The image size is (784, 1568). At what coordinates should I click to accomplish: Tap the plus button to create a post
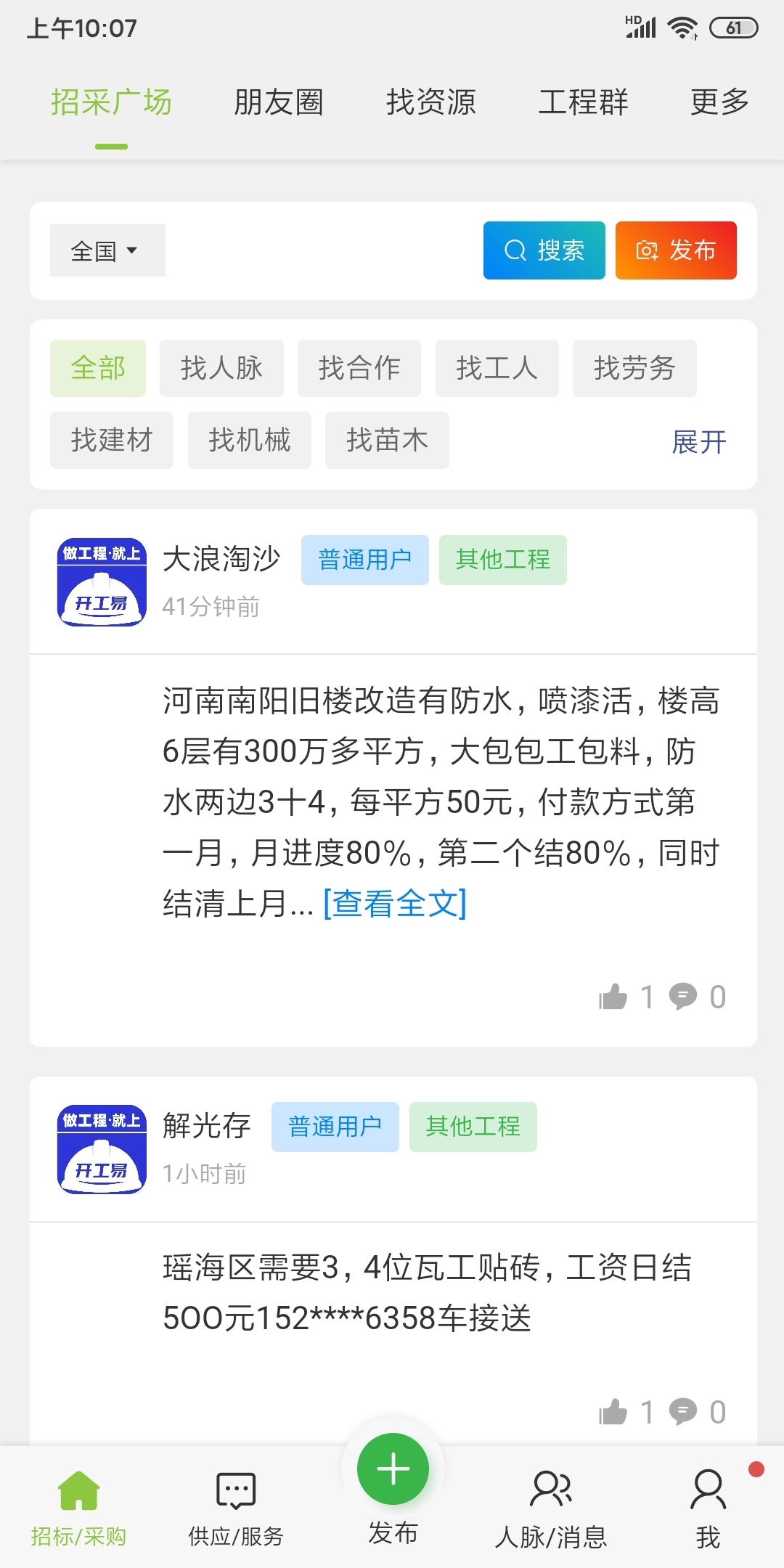tap(392, 1468)
